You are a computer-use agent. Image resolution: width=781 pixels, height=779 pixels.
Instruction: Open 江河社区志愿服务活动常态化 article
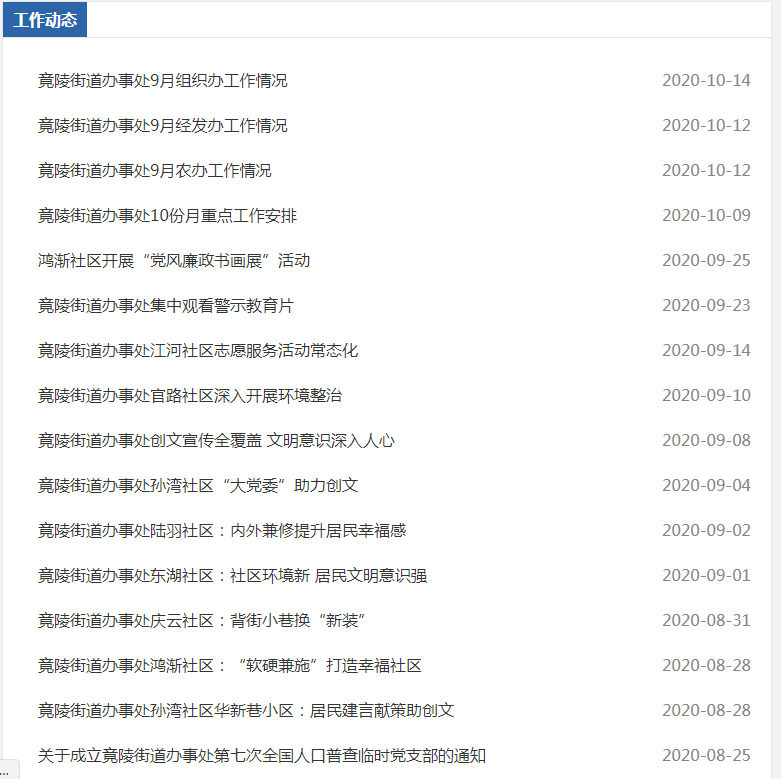198,351
